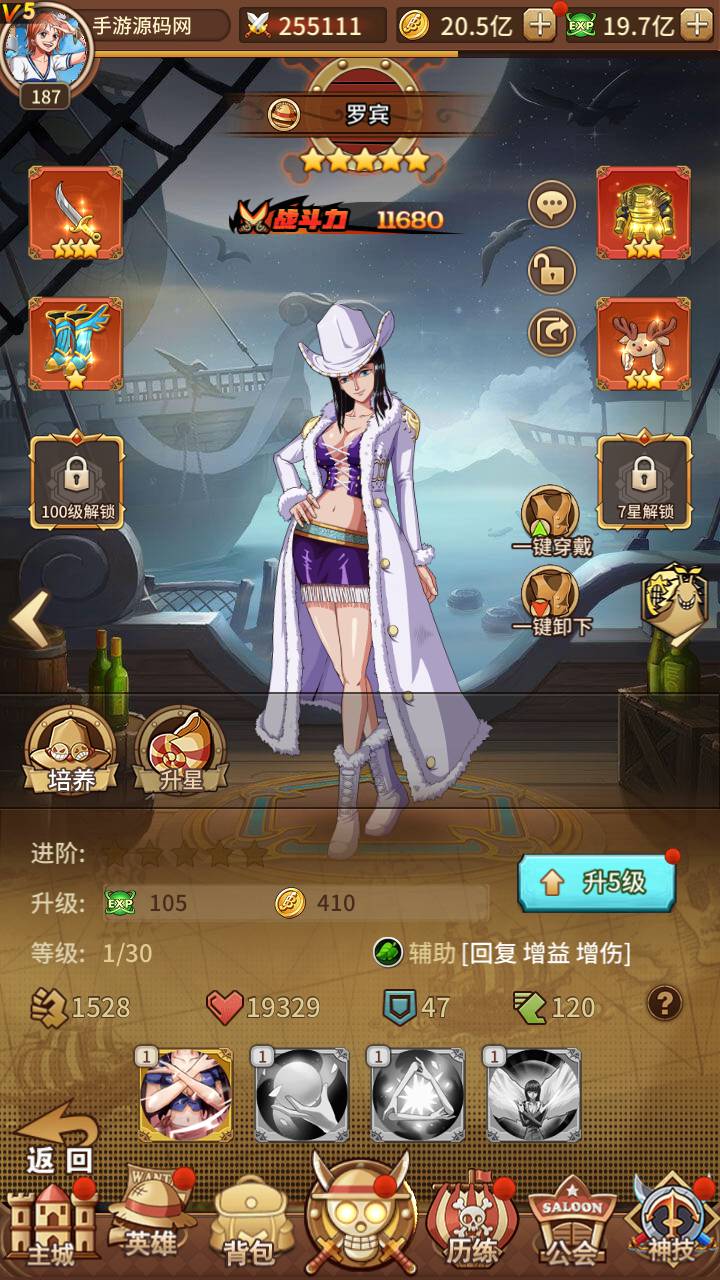Switch to the 主城 tab

(x=50, y=1225)
